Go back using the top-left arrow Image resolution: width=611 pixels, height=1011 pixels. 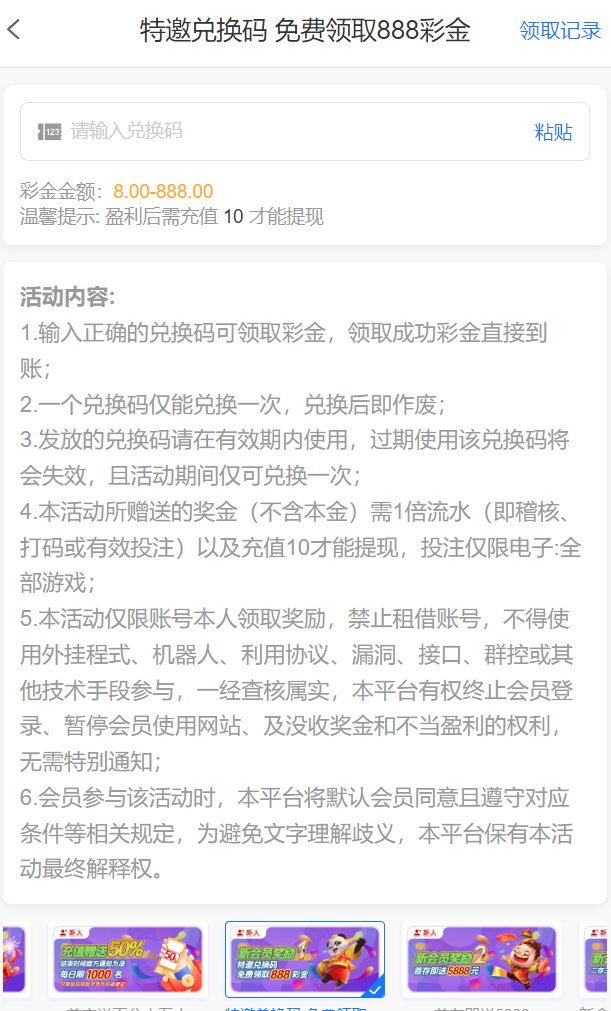(x=14, y=30)
